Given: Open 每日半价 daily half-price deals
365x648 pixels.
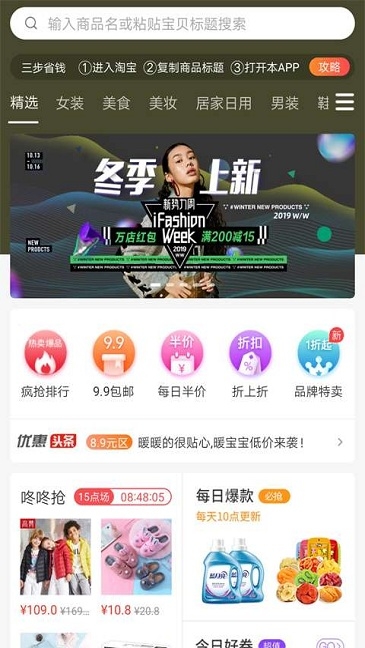Looking at the screenshot, I should point(182,364).
